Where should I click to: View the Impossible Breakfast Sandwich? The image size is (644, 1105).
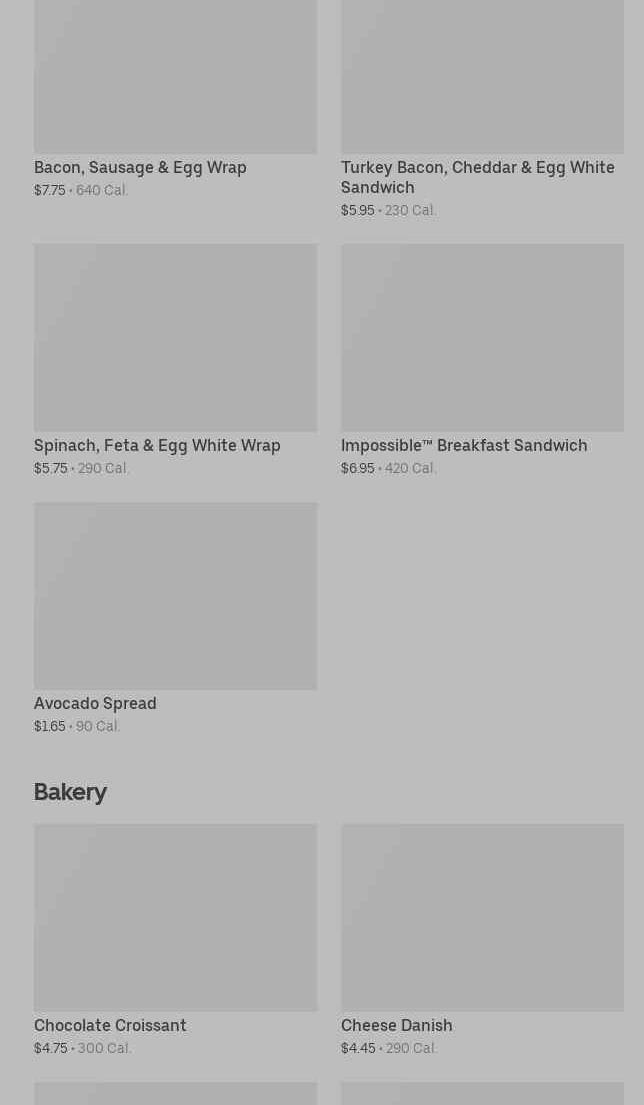point(483,360)
